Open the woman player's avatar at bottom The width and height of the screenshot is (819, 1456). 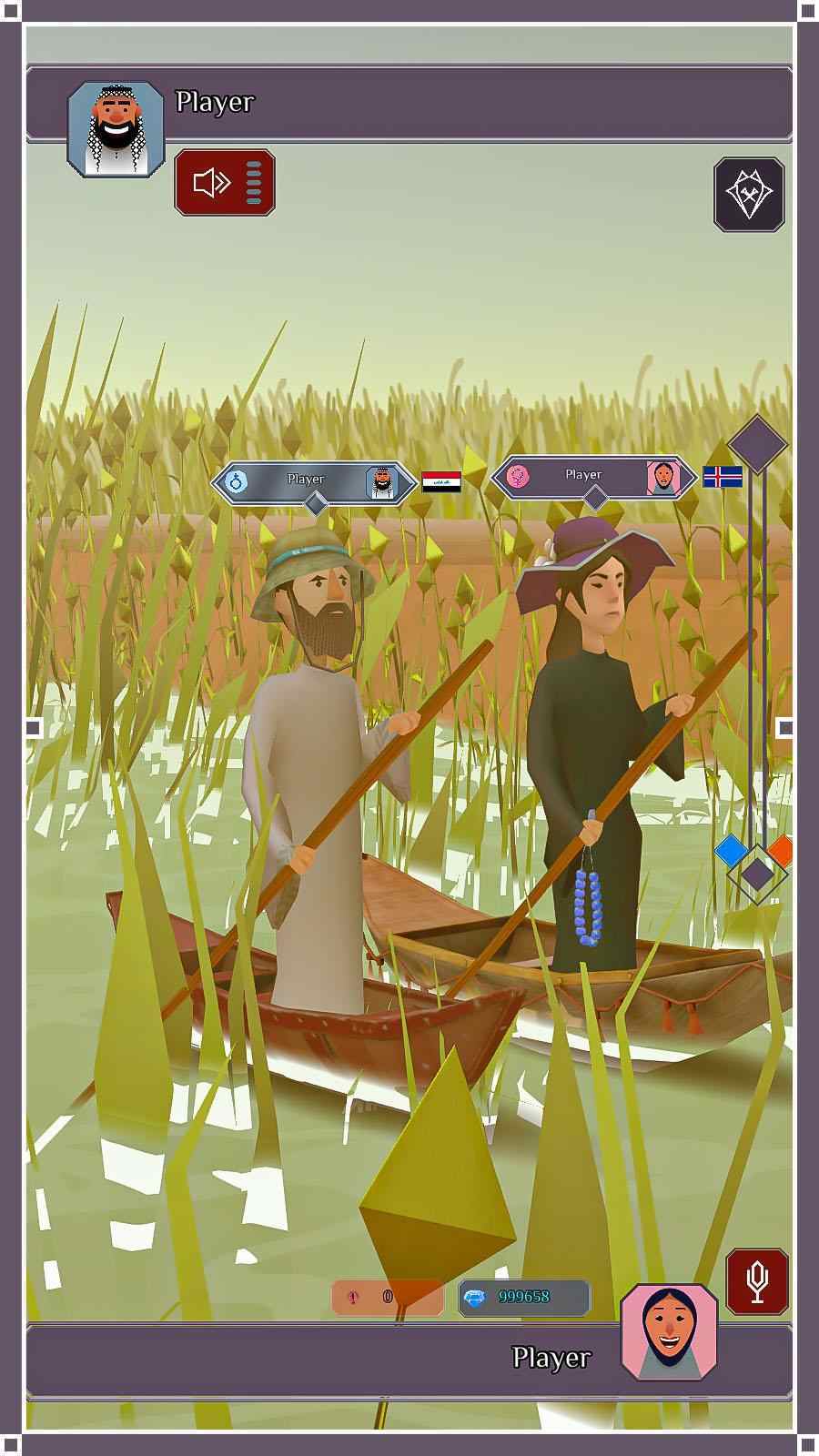point(668,1330)
